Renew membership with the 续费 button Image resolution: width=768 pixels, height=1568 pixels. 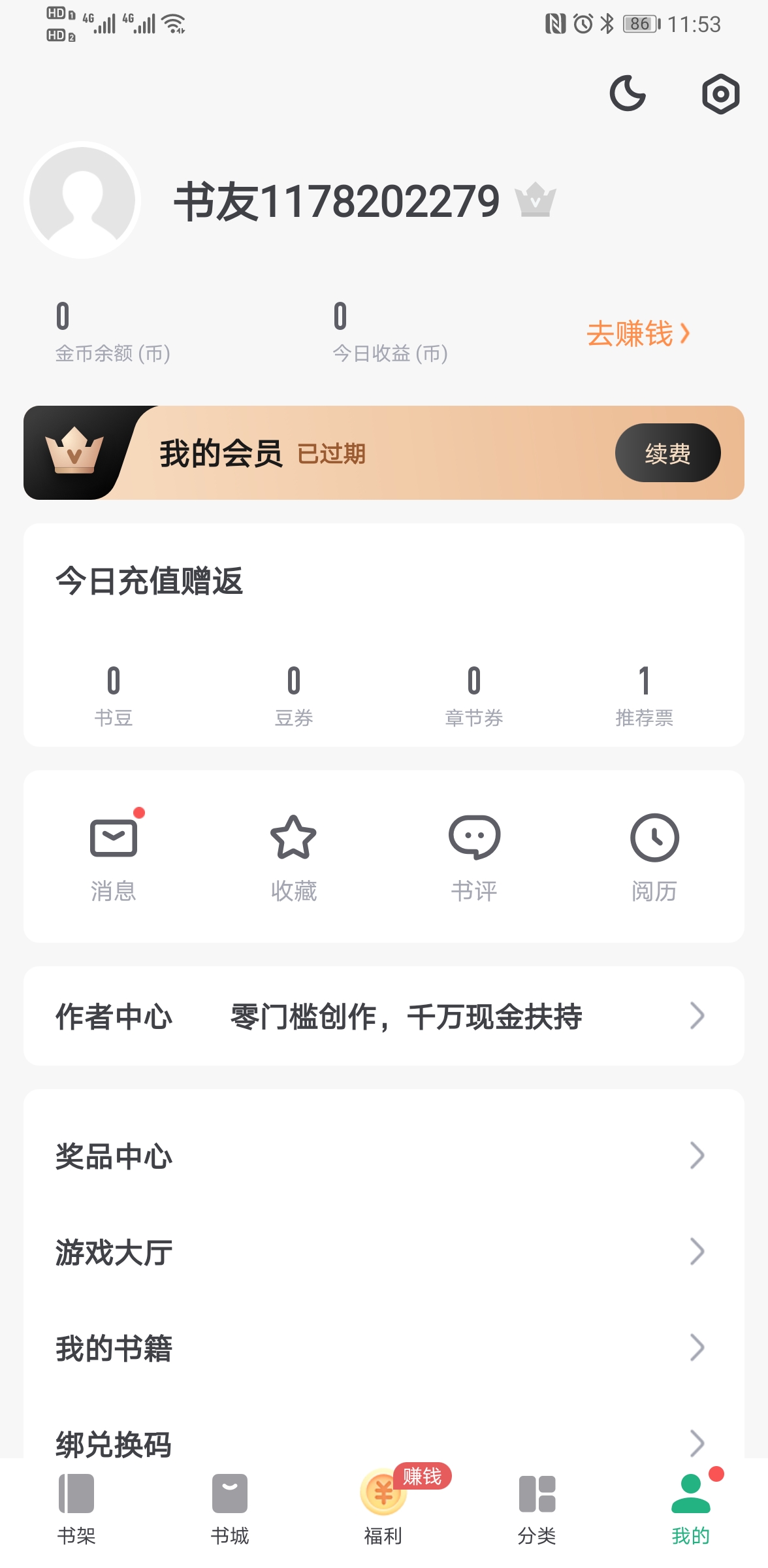667,453
